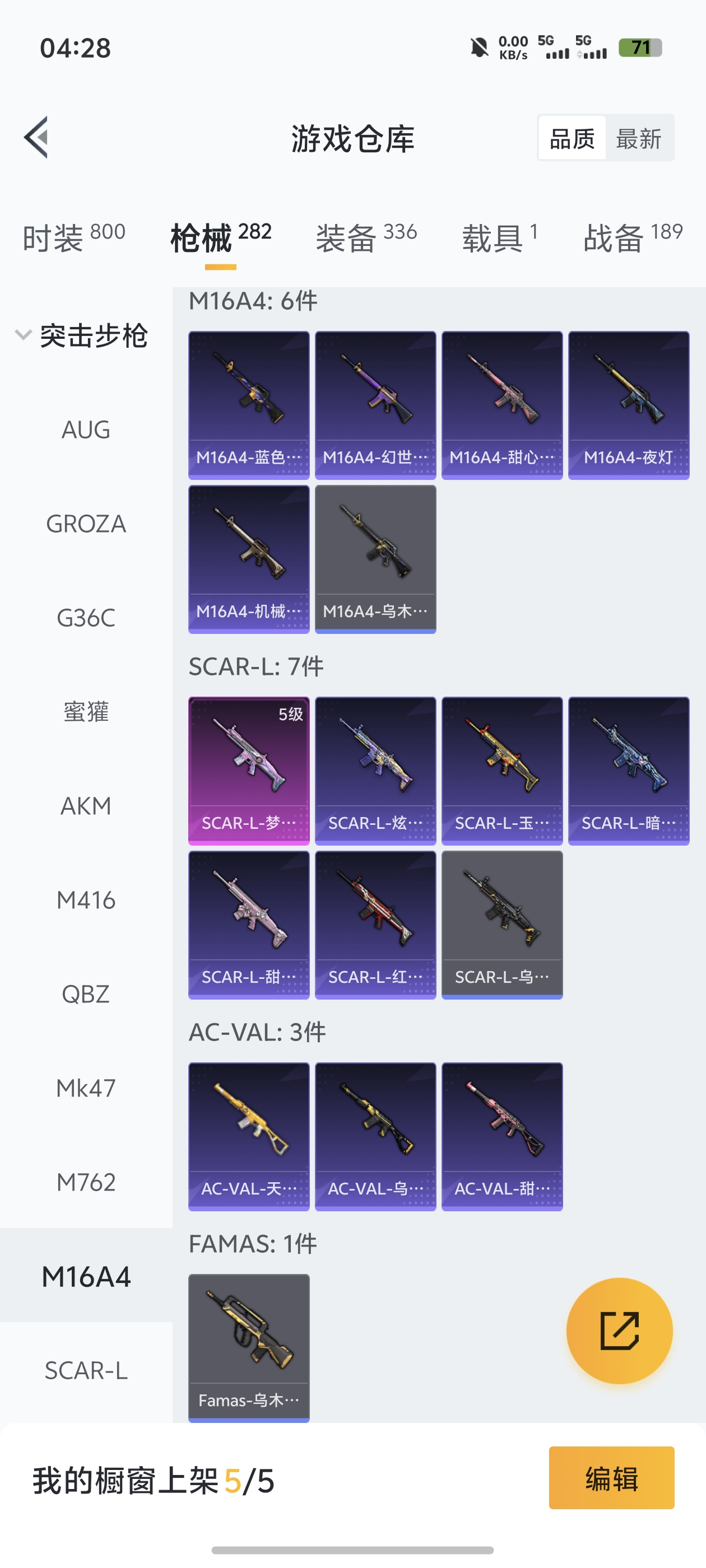This screenshot has width=706, height=1568.
Task: Collapse the 突击步枪 category
Action: click(82, 335)
